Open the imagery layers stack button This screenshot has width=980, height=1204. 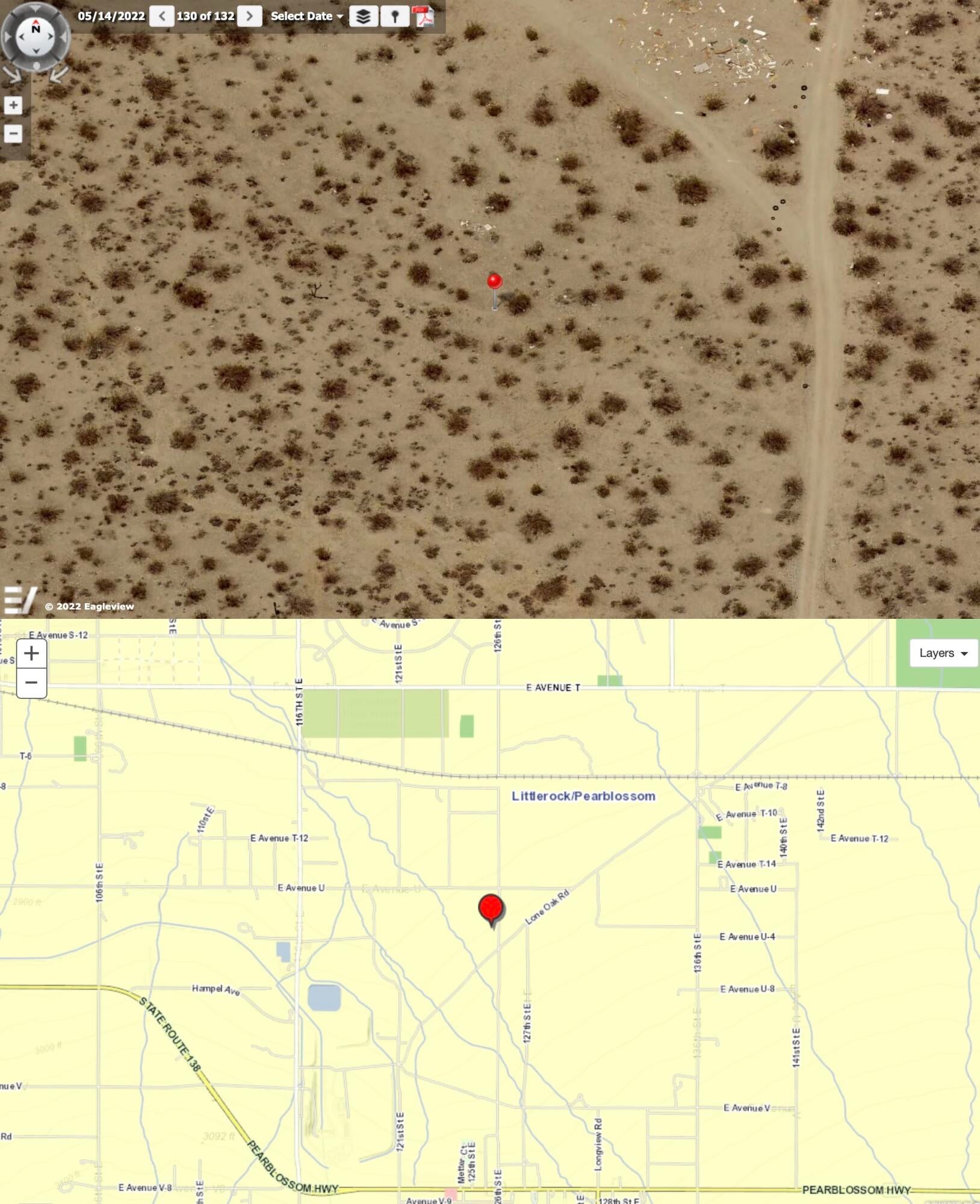[363, 16]
